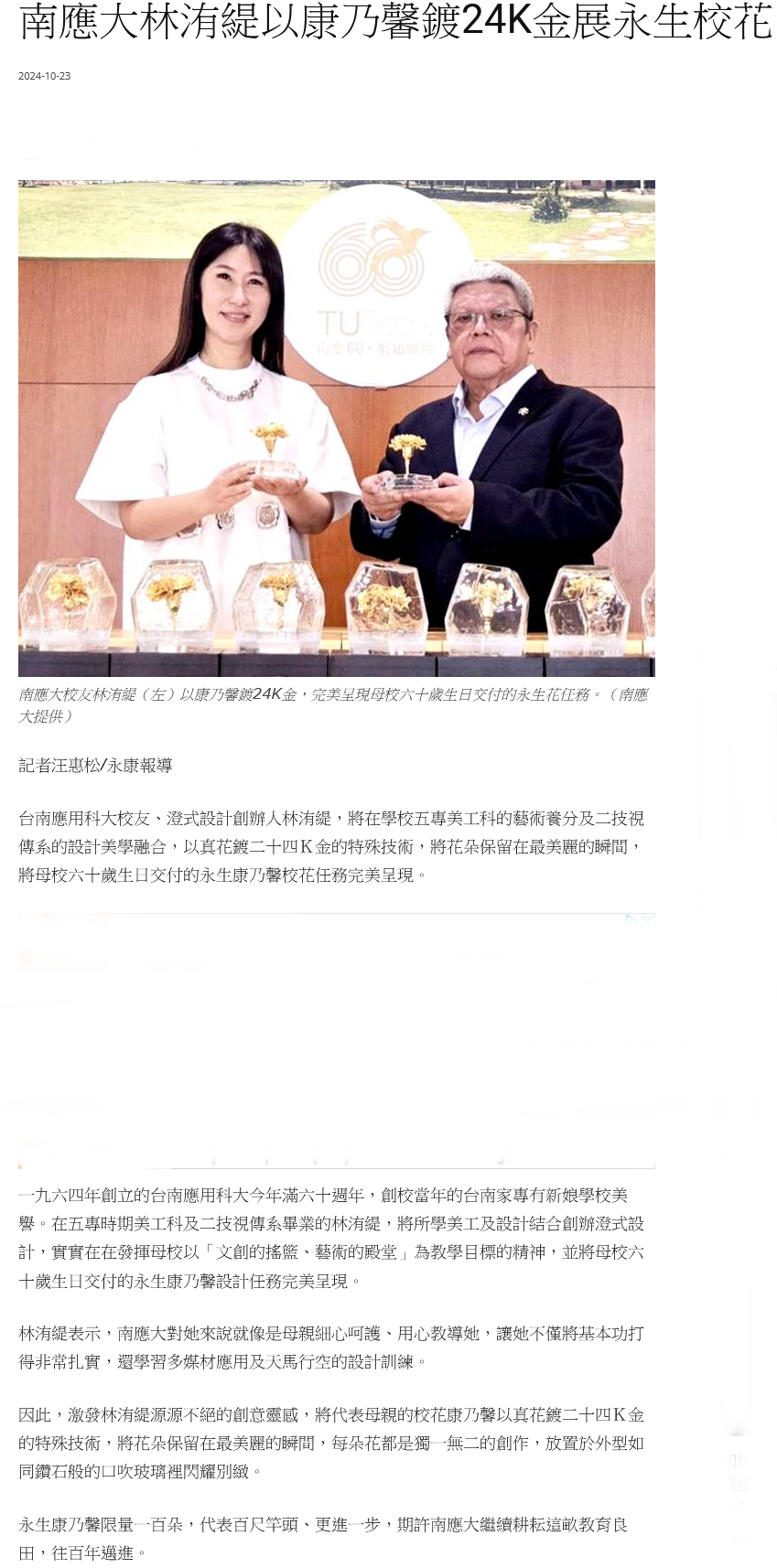Open the article photo of the gold carnations
The width and height of the screenshot is (777, 1568).
click(336, 428)
